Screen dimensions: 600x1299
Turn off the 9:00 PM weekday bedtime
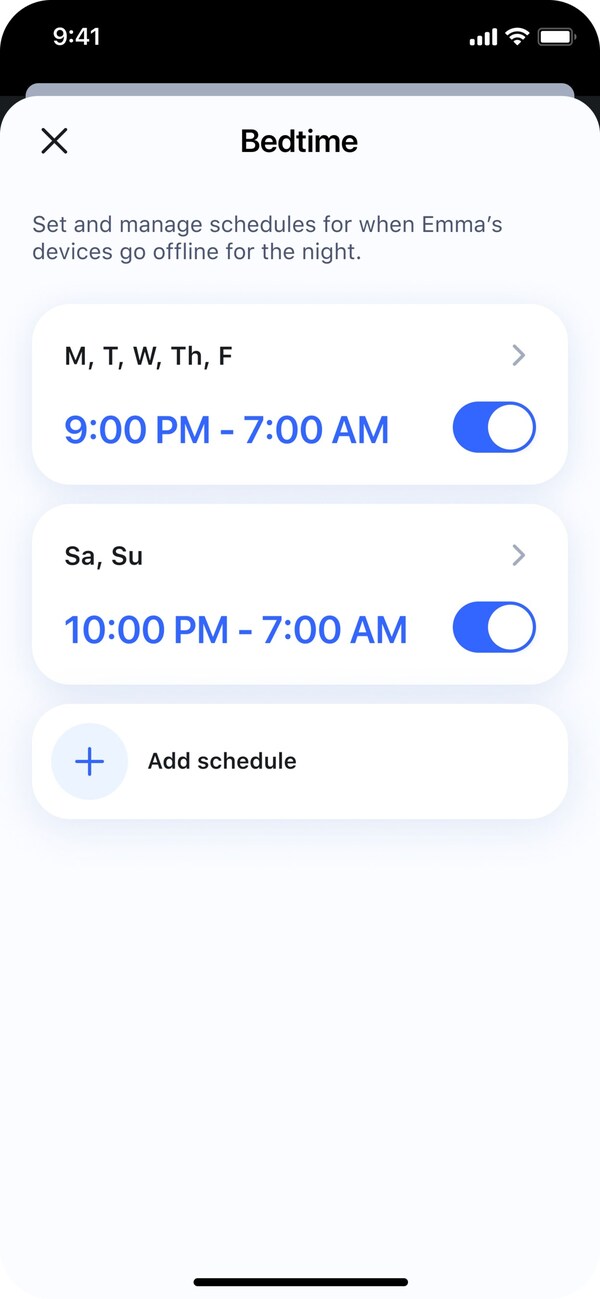(x=494, y=428)
